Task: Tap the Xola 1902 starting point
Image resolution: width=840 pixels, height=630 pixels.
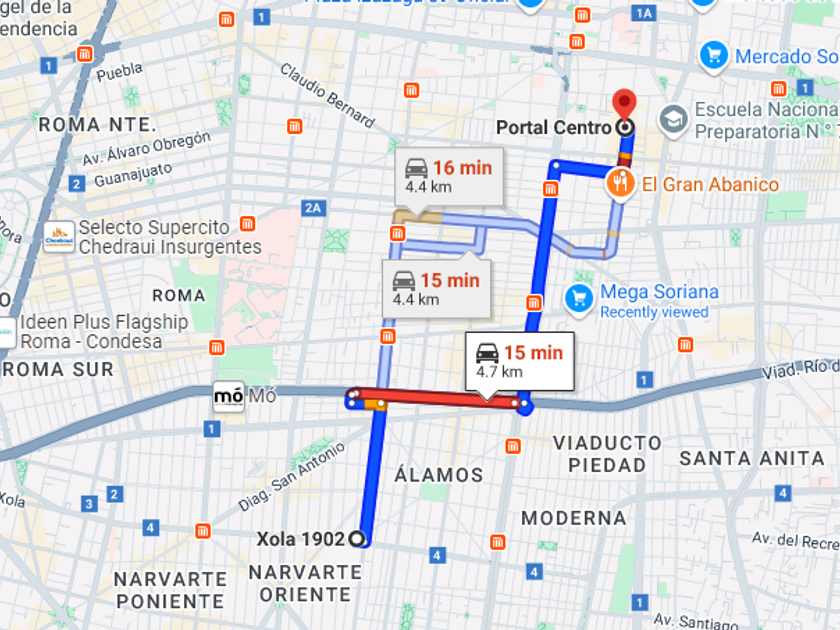Action: (x=357, y=540)
